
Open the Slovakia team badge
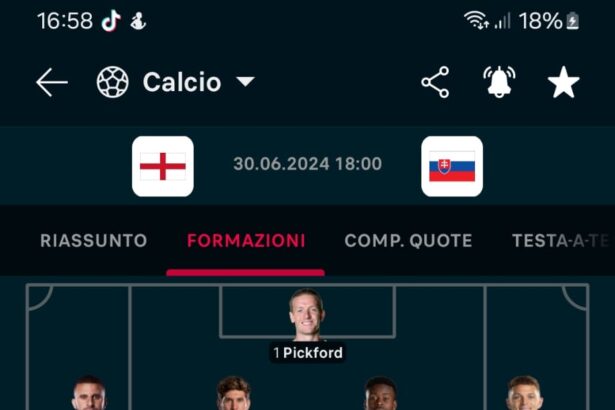(x=452, y=165)
